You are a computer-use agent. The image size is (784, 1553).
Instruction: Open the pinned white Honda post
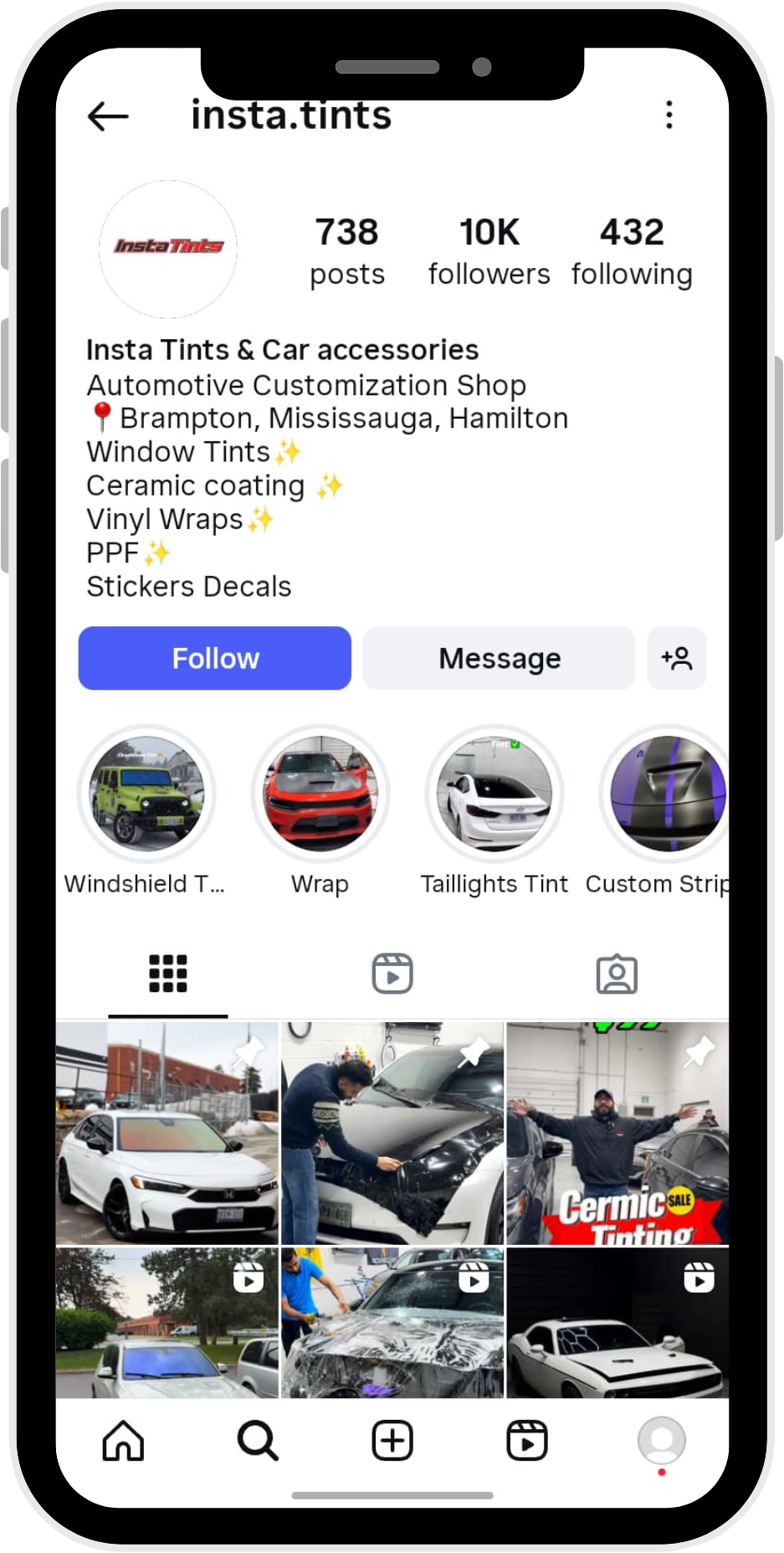tap(167, 1133)
